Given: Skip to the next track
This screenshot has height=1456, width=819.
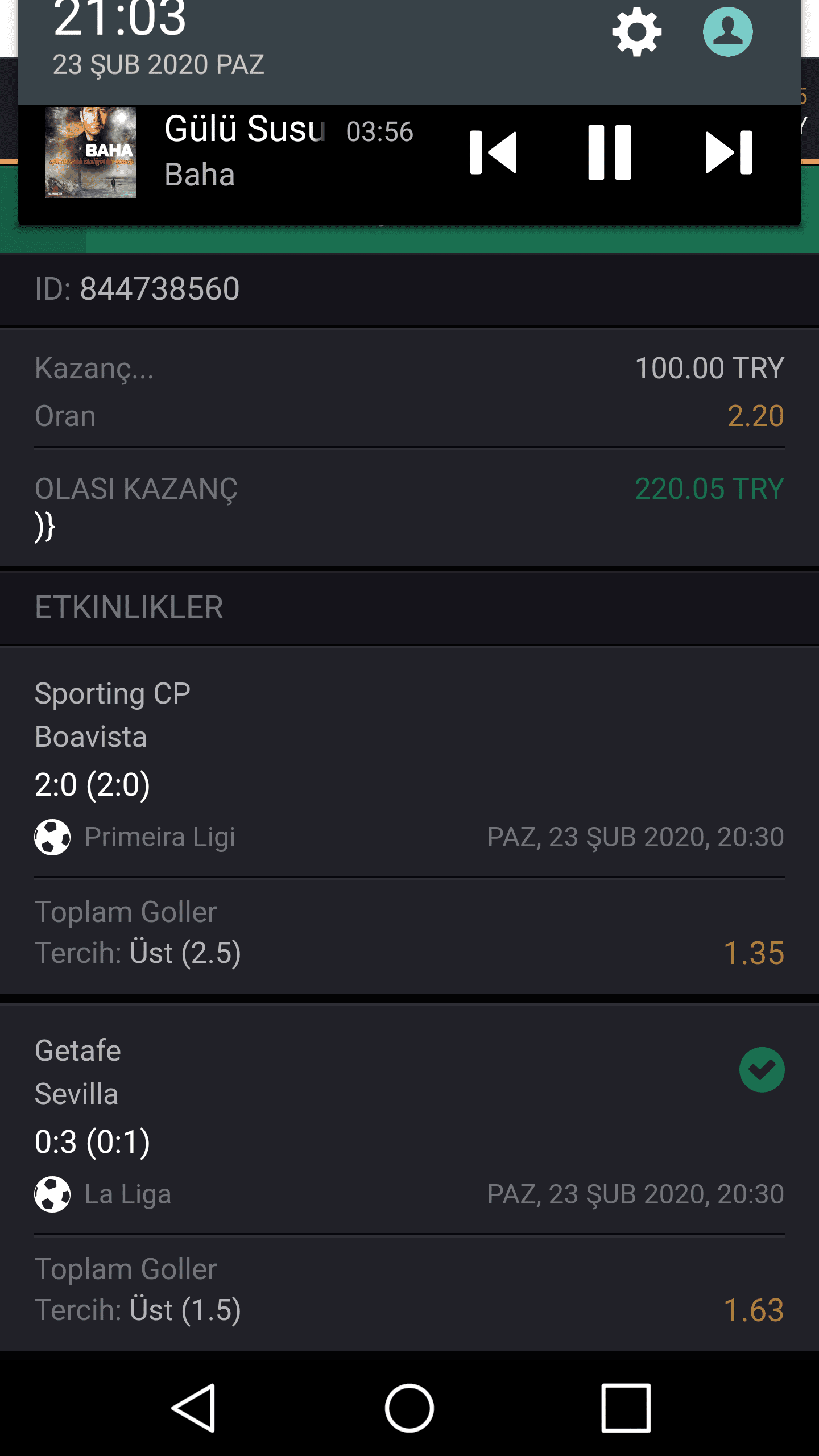Looking at the screenshot, I should 729,152.
